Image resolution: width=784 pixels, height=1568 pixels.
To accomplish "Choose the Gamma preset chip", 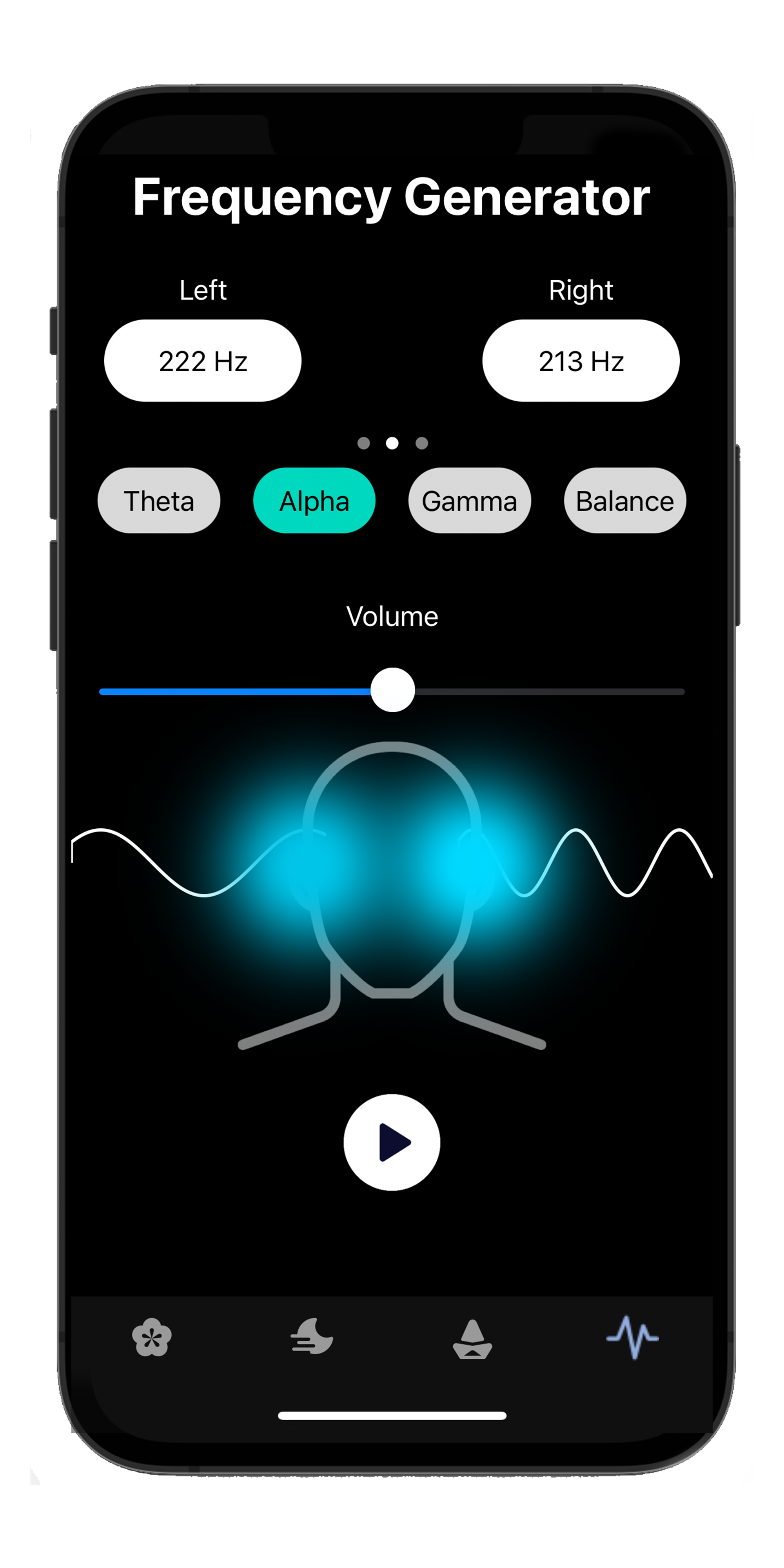I will coord(469,500).
